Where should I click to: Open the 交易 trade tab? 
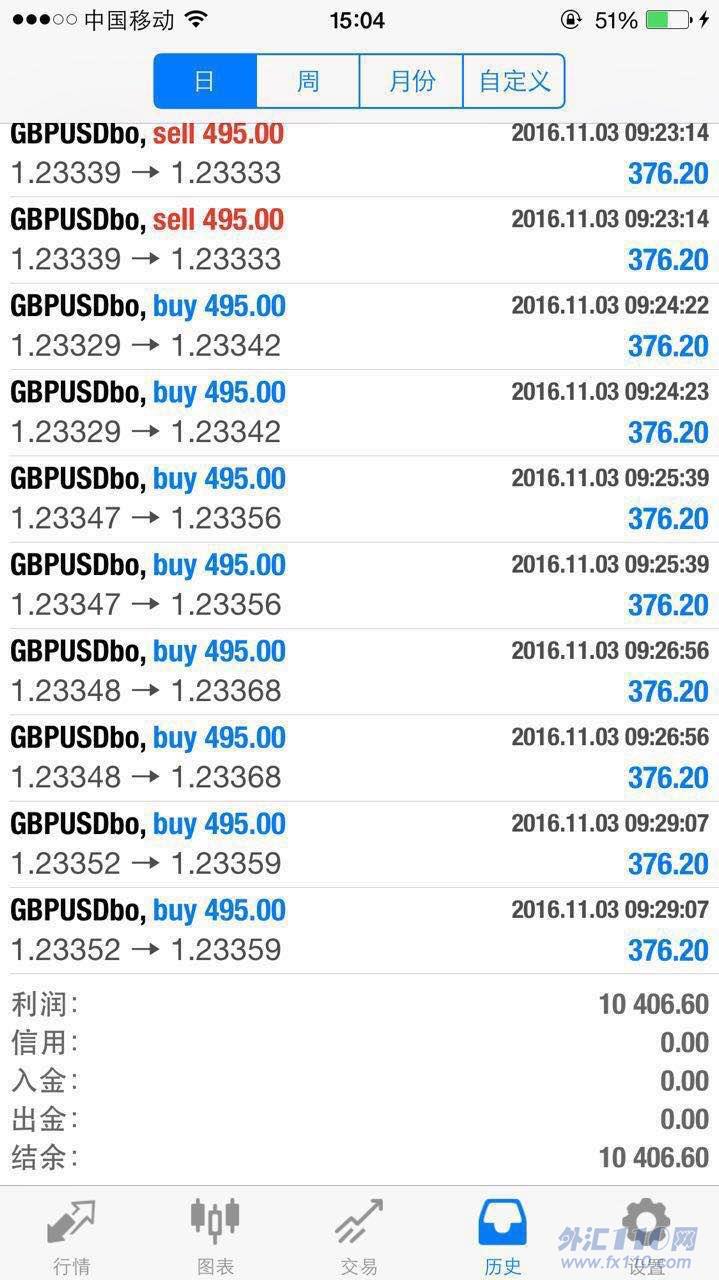(x=359, y=1236)
